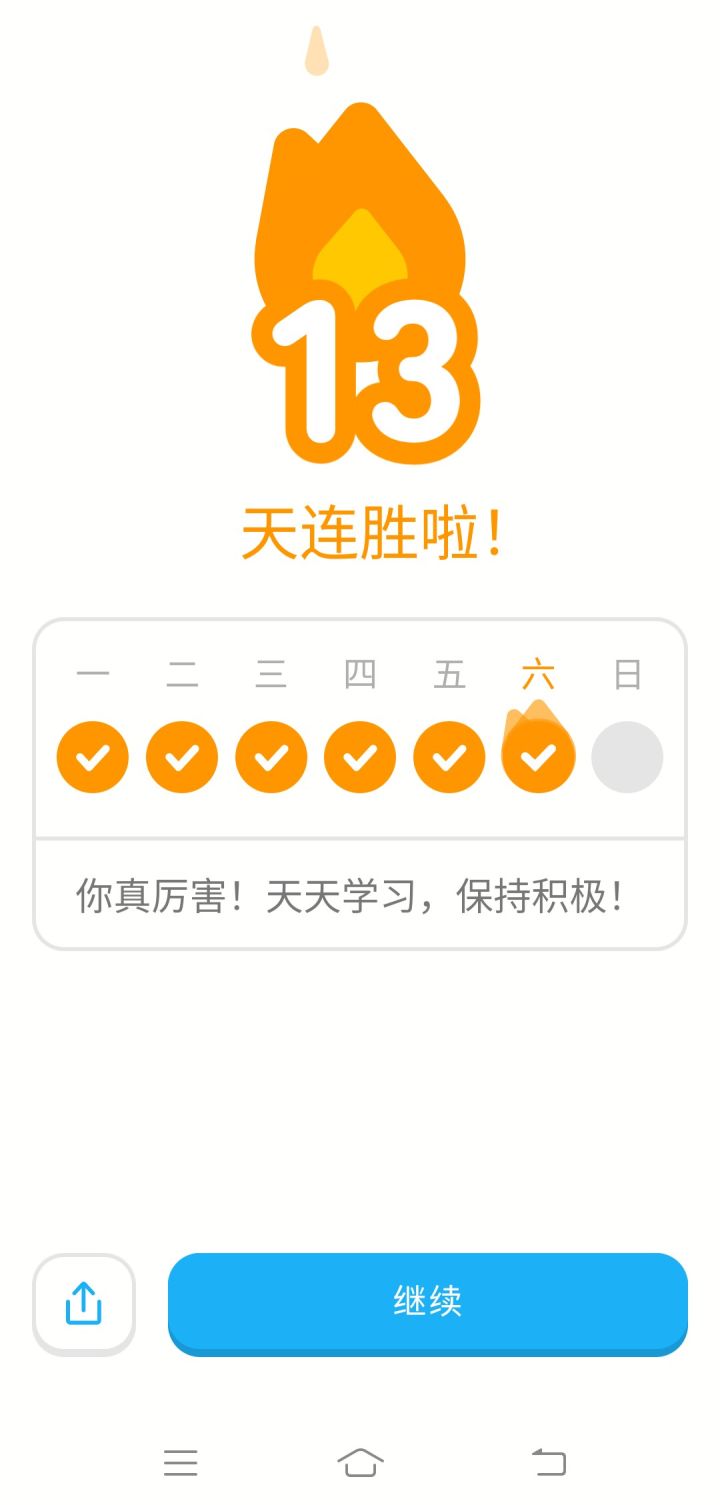Select the highlighted 六 weekday label

tap(538, 675)
